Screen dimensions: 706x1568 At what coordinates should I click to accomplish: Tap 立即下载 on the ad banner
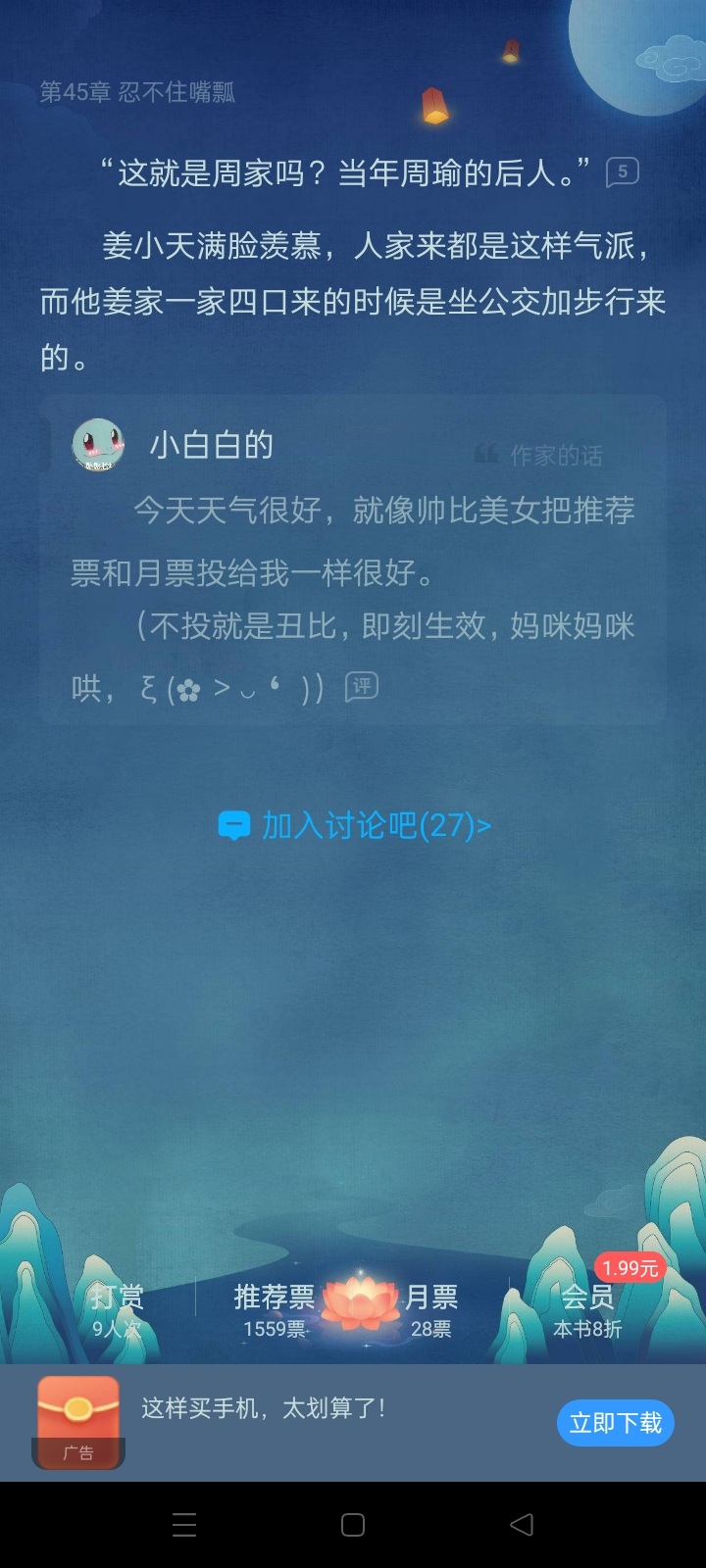615,1423
